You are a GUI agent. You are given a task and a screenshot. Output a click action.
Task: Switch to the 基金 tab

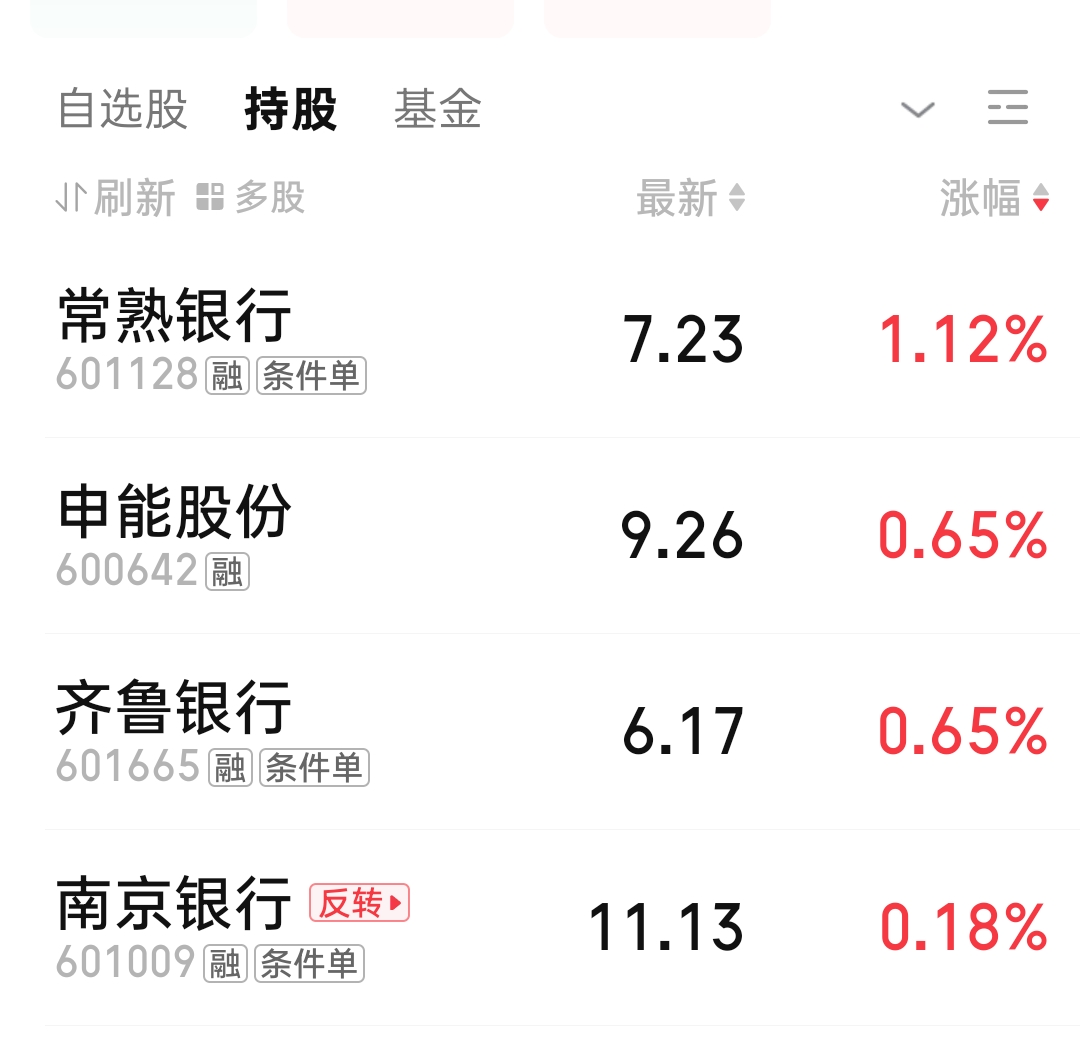click(437, 109)
